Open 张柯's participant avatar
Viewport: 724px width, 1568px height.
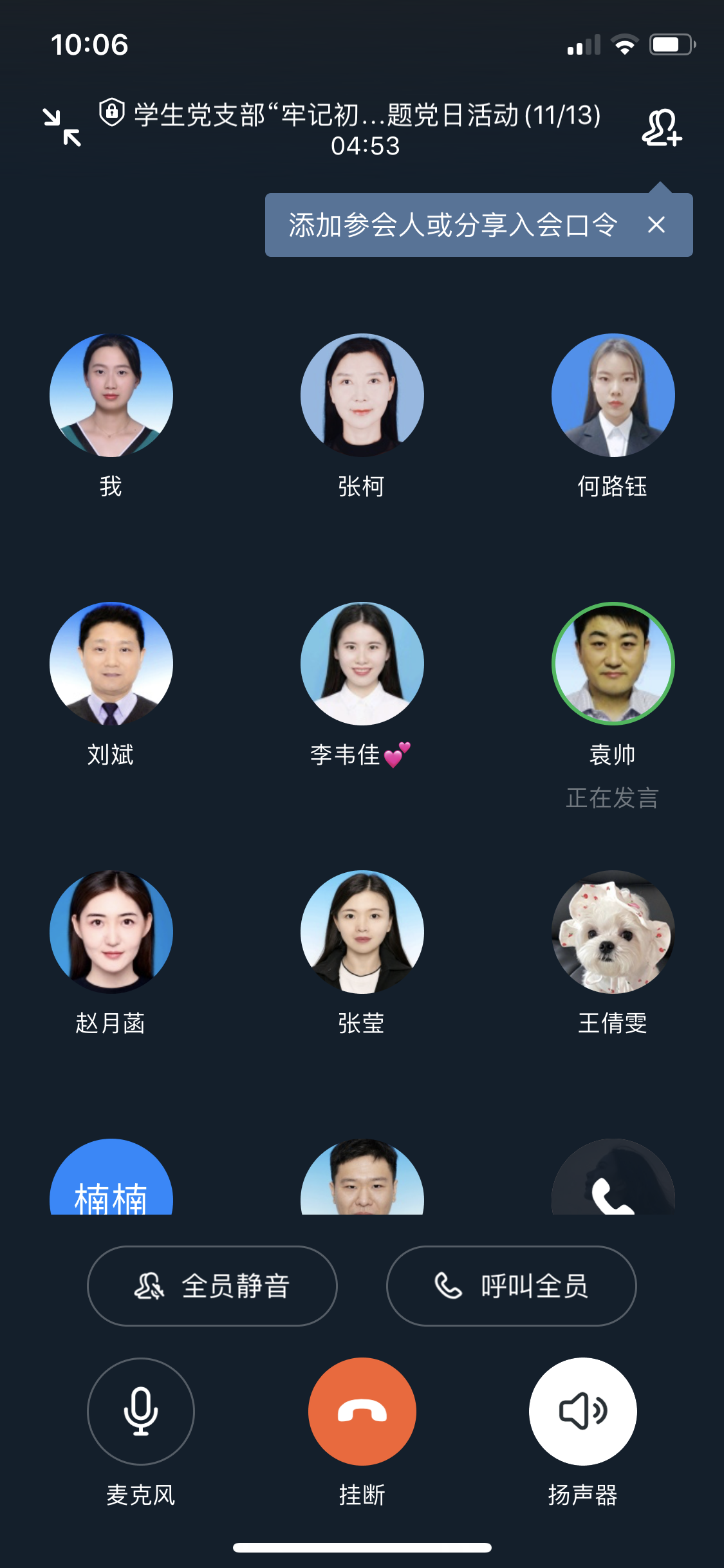coord(362,395)
